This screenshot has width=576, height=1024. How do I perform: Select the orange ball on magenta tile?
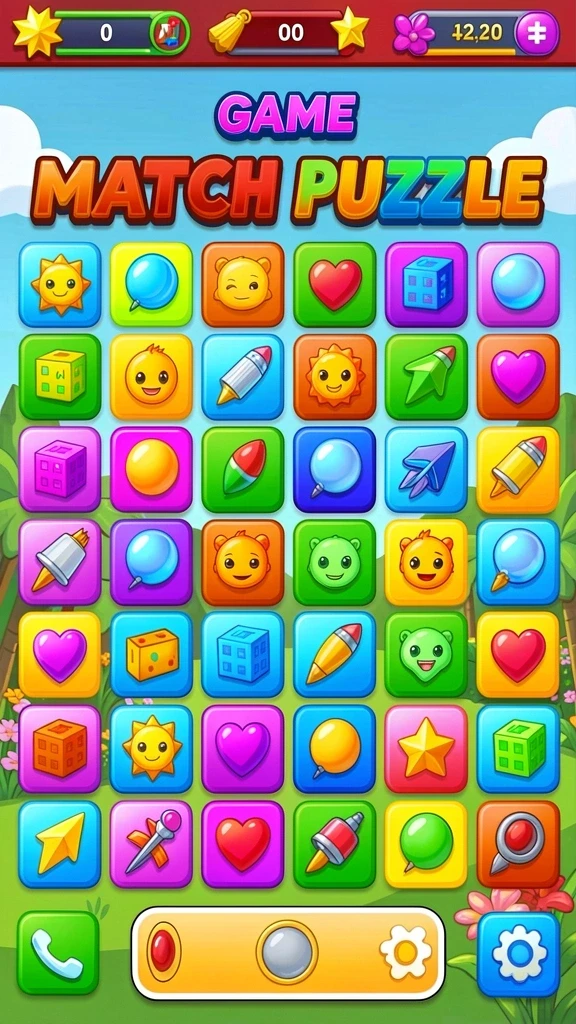pos(152,469)
